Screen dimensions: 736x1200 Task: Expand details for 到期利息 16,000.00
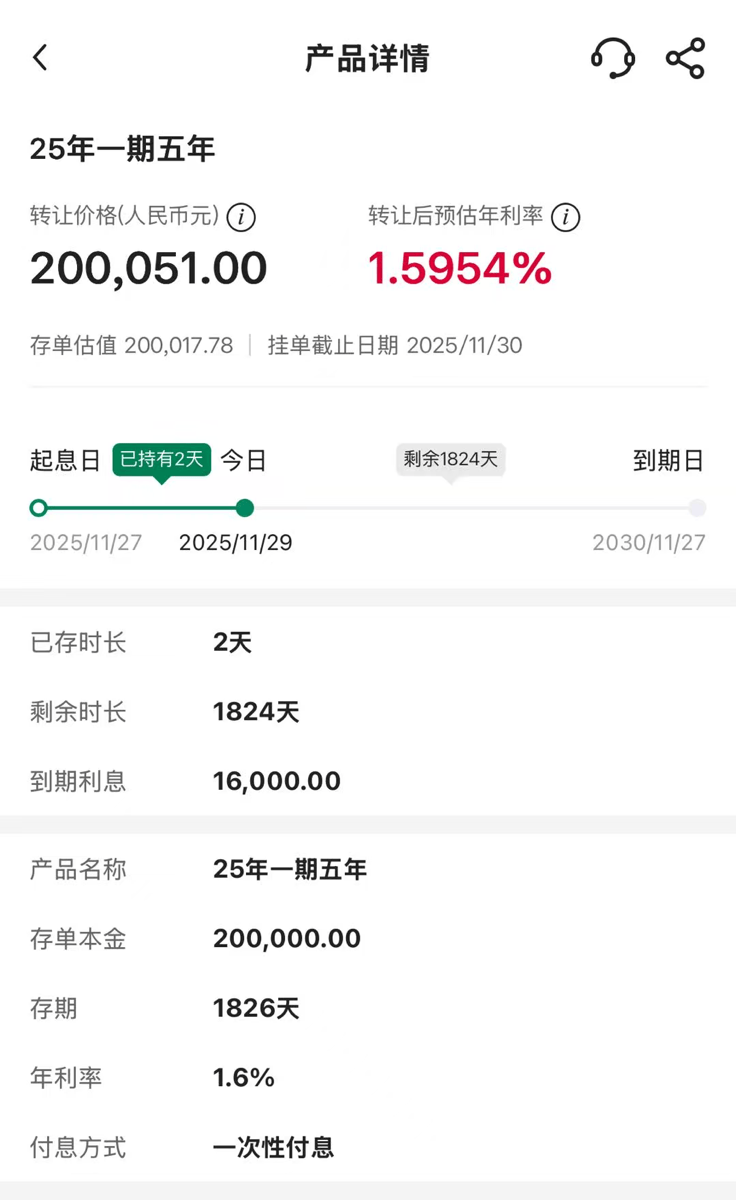[277, 781]
